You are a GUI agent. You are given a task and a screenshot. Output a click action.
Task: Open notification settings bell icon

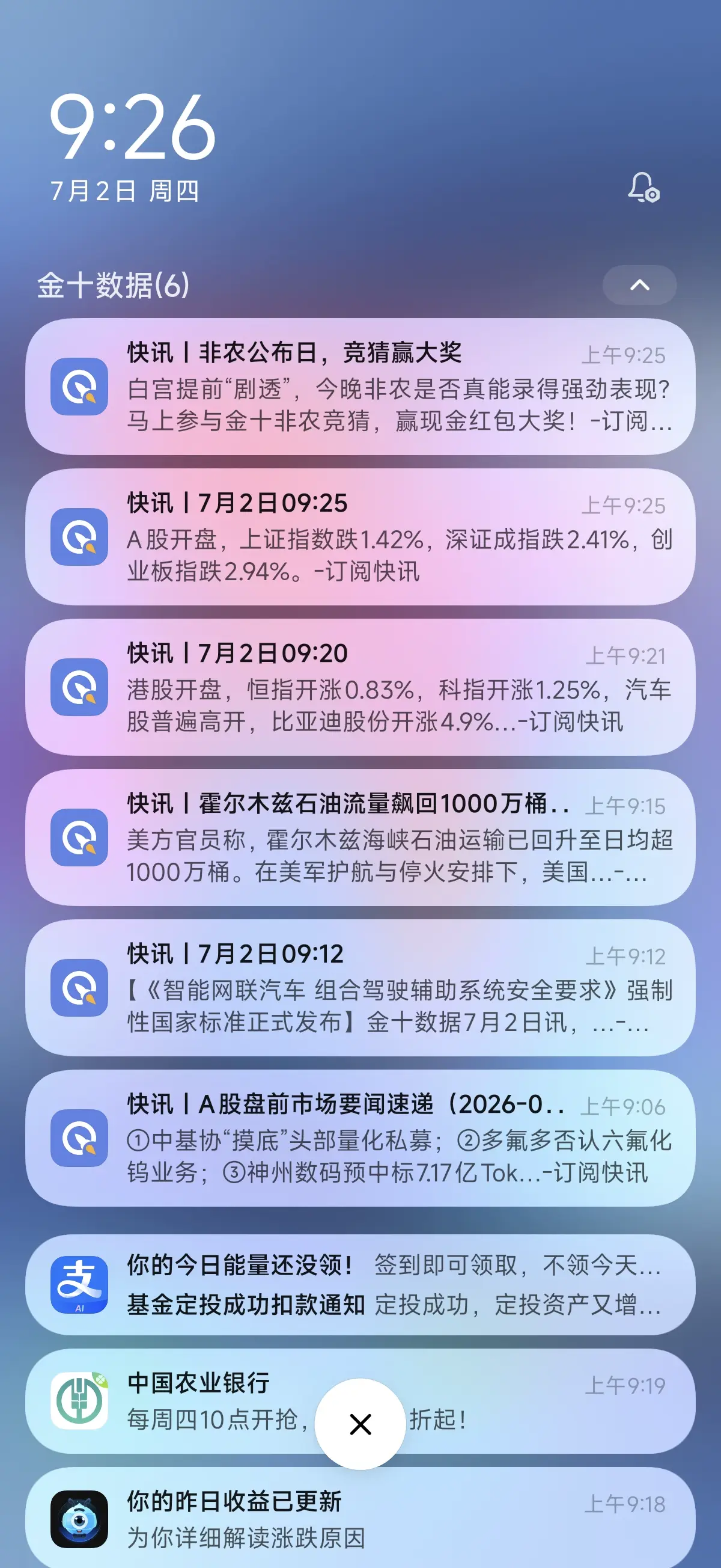click(643, 188)
